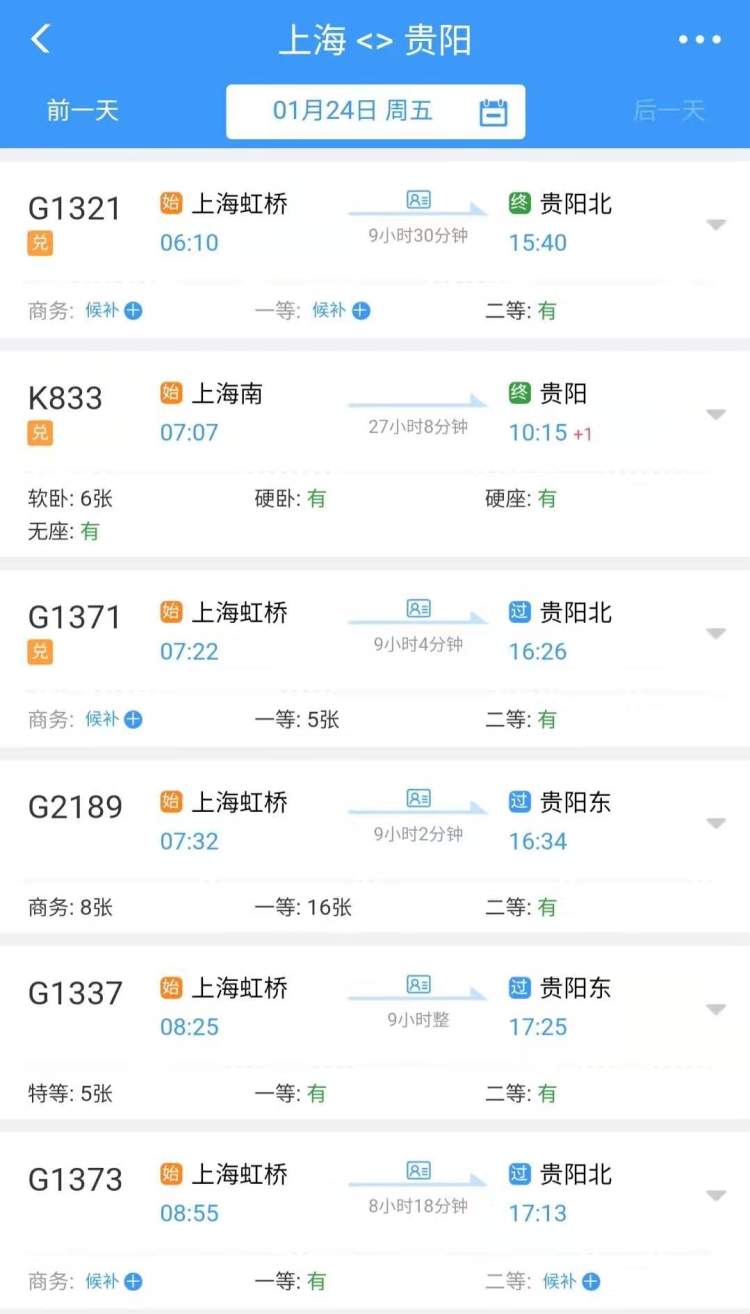Image resolution: width=750 pixels, height=1314 pixels.
Task: Join 商务 waitlist (候补) for G1371
Action: (113, 719)
